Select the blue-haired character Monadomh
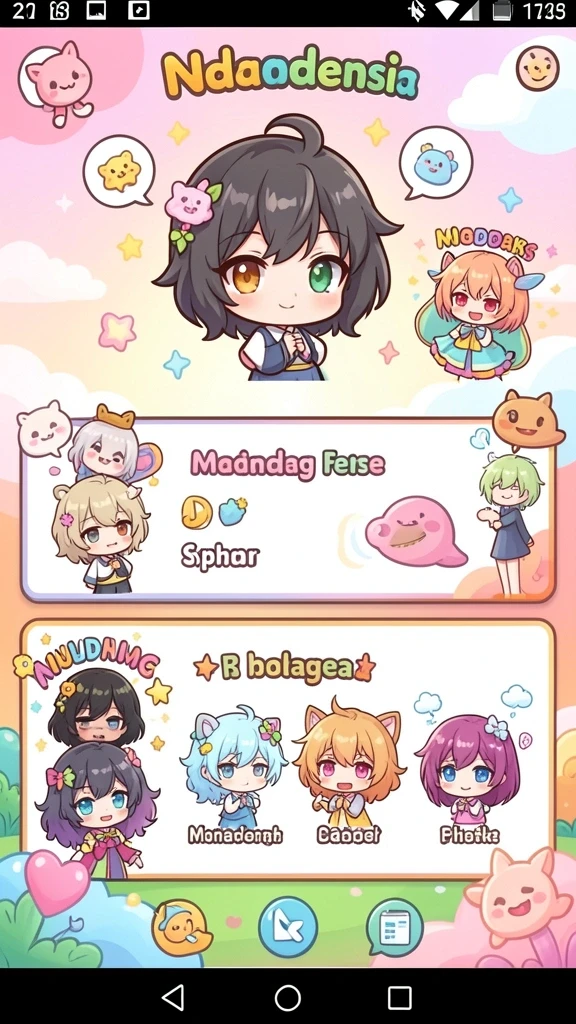 [x=236, y=775]
